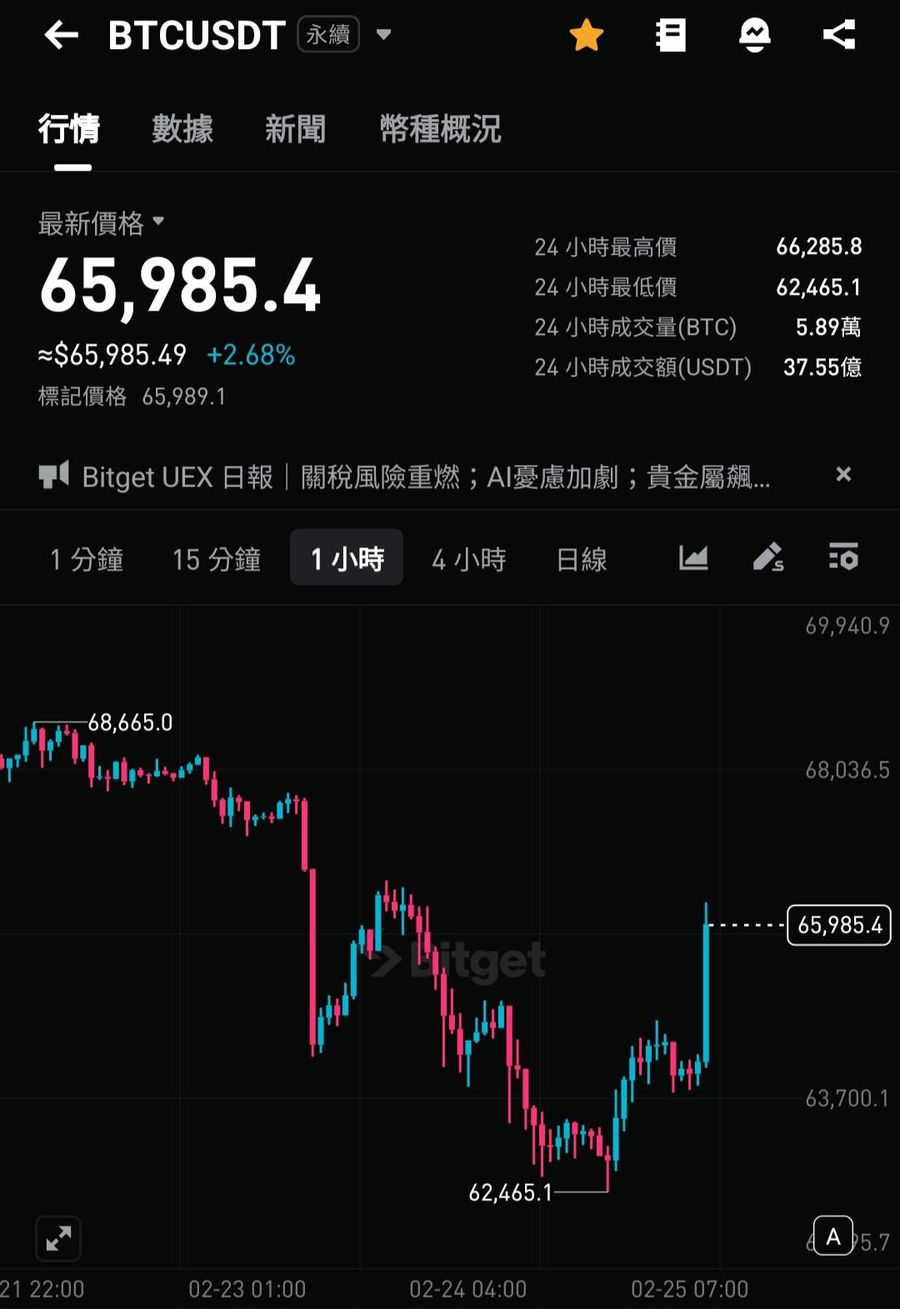The height and width of the screenshot is (1309, 900).
Task: Open the price alert bell icon
Action: pos(754,36)
